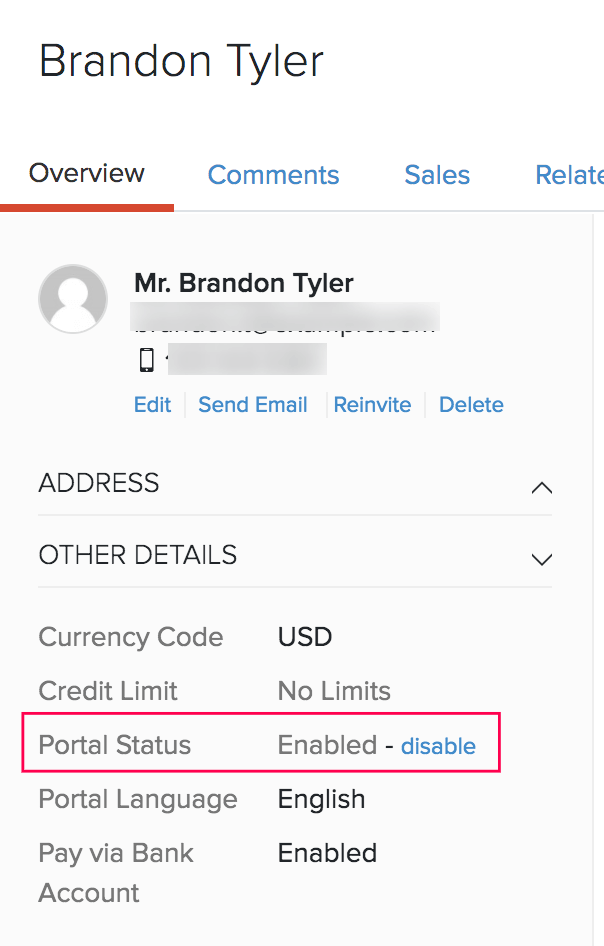Toggle the Other Details section chevron
This screenshot has width=604, height=946.
coord(541,558)
